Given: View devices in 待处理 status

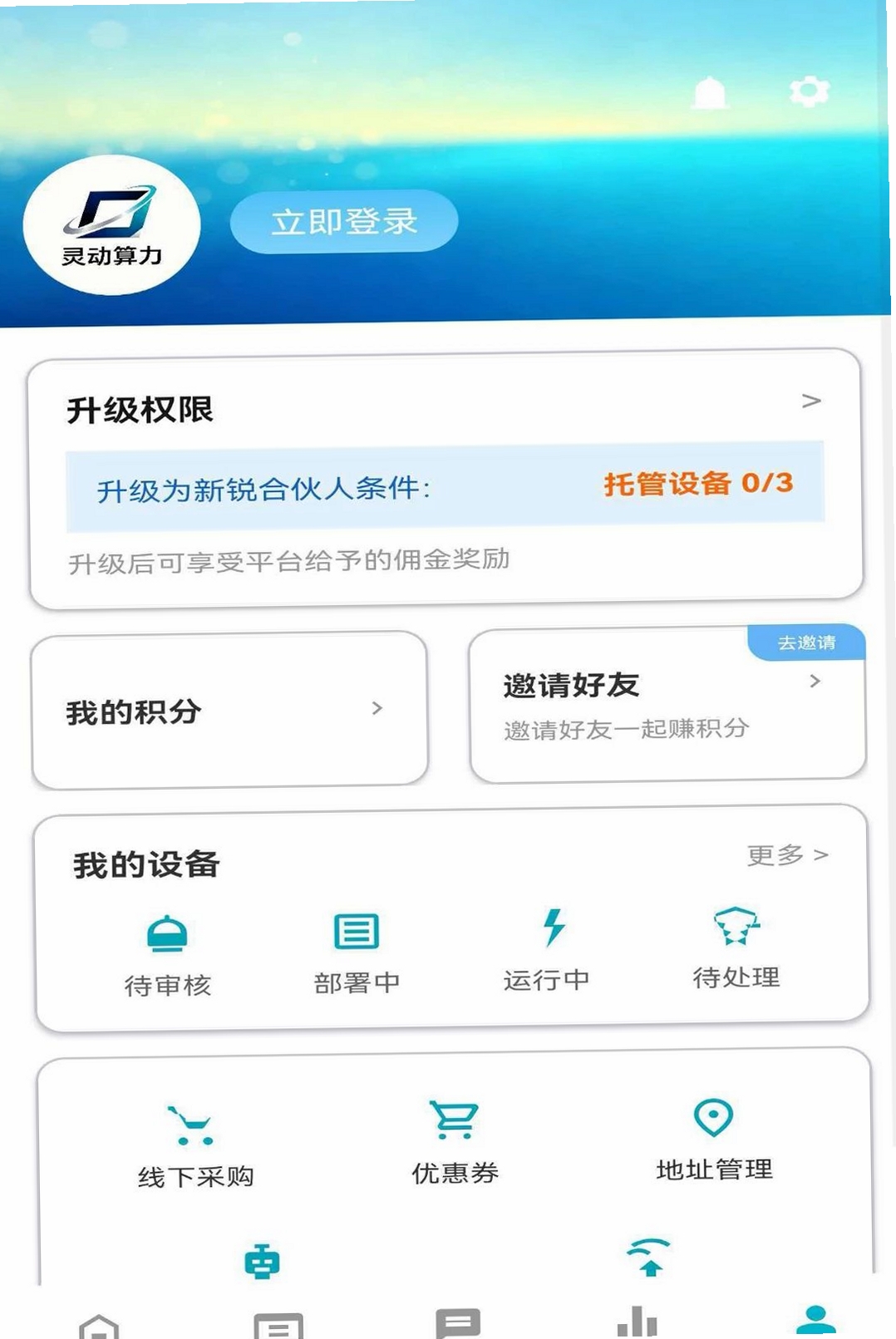Looking at the screenshot, I should 736,948.
